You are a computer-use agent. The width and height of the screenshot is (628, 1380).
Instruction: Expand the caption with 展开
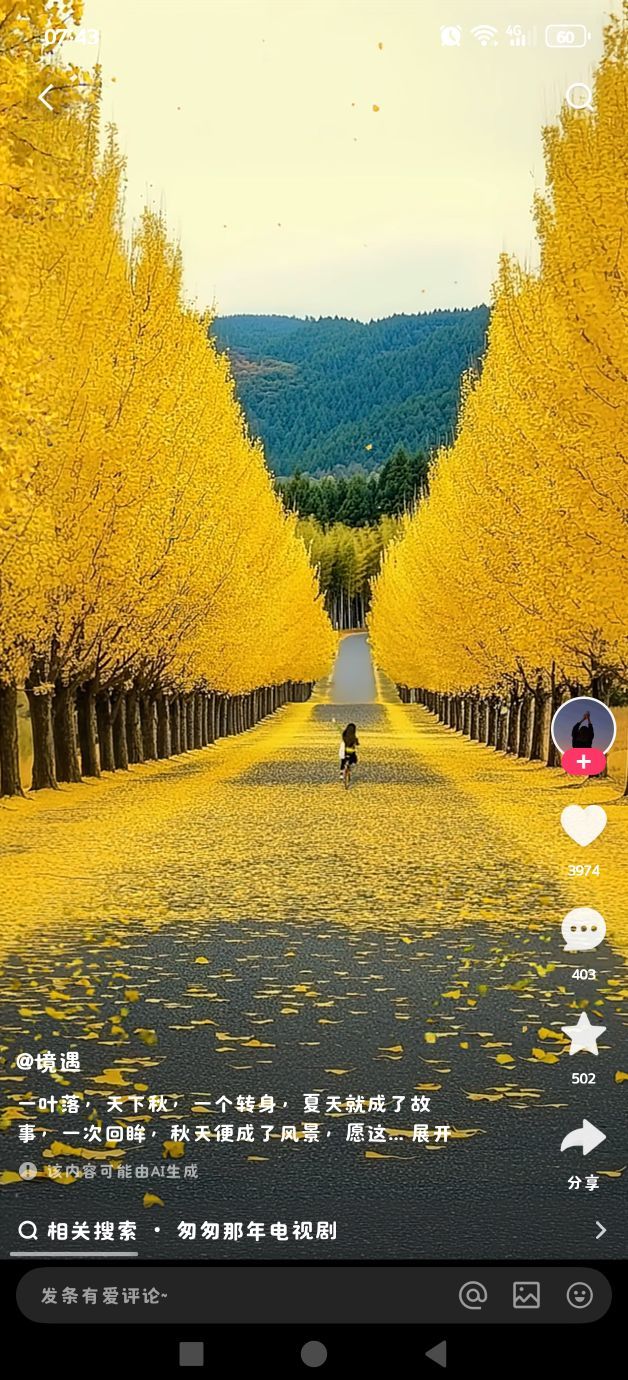[432, 1134]
